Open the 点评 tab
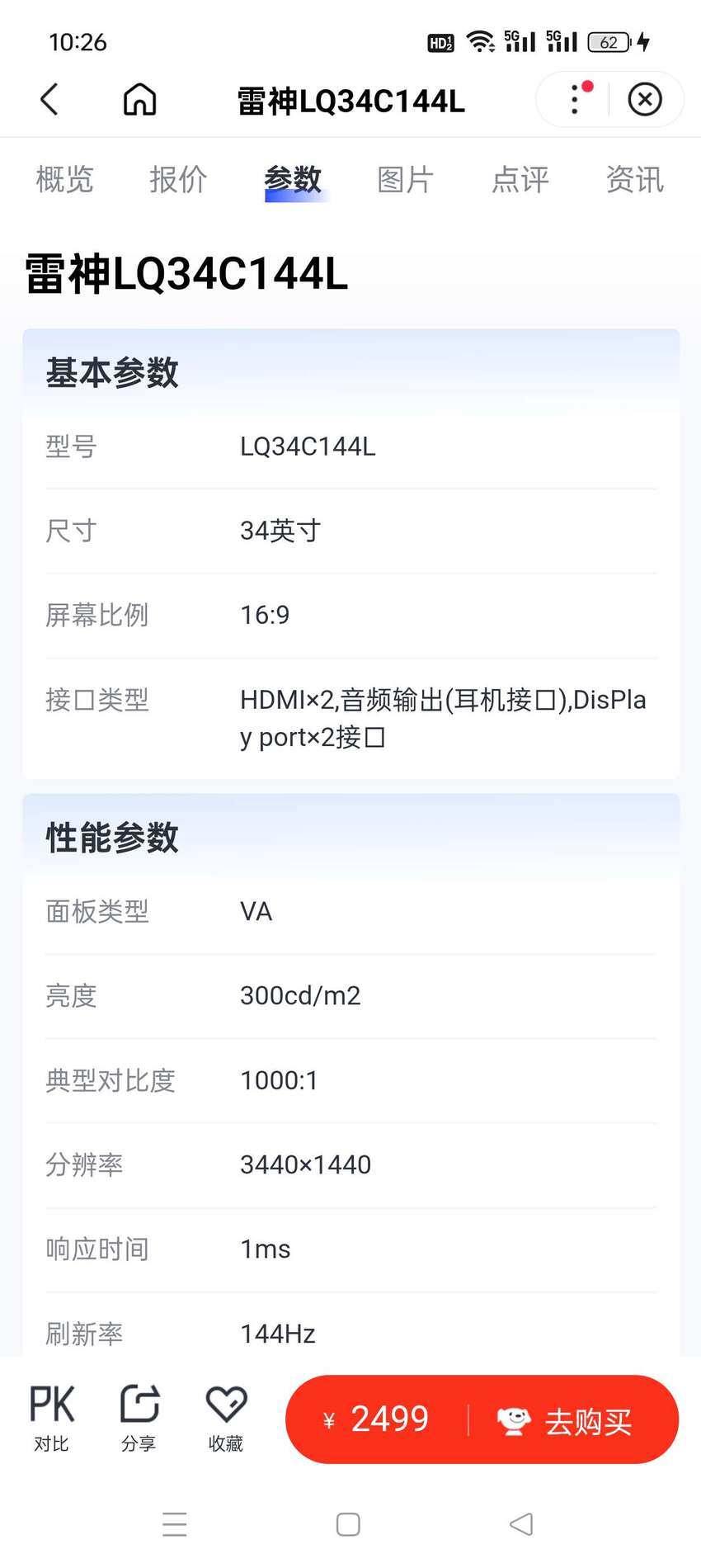 (x=520, y=179)
